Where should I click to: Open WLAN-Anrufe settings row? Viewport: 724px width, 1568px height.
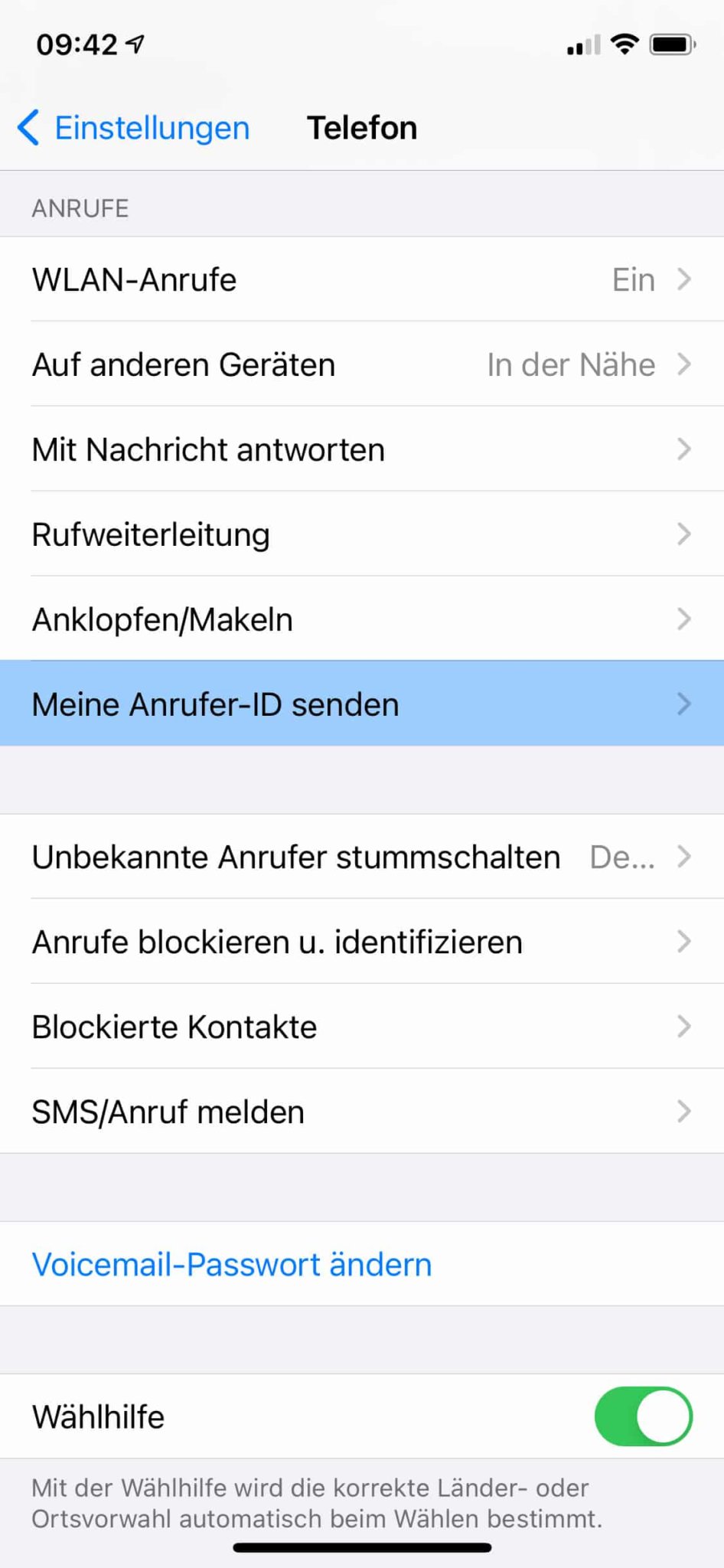click(362, 279)
